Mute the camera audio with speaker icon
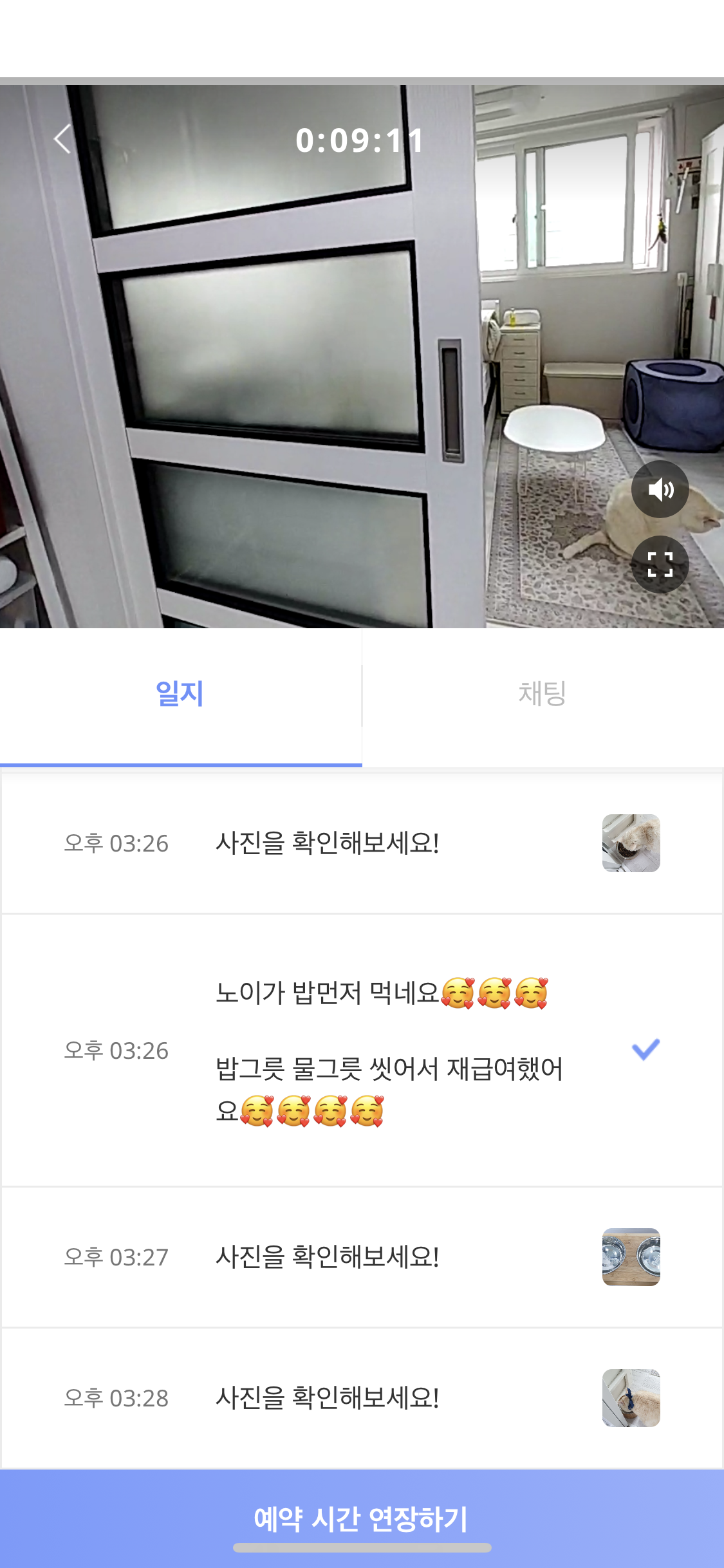Image resolution: width=724 pixels, height=1568 pixels. tap(660, 488)
